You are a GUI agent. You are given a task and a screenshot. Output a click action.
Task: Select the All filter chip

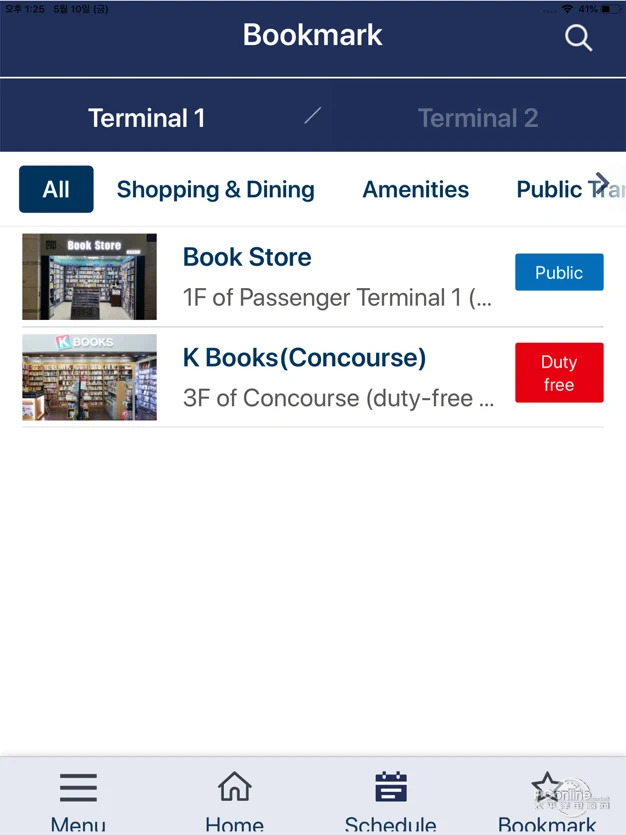tap(56, 189)
